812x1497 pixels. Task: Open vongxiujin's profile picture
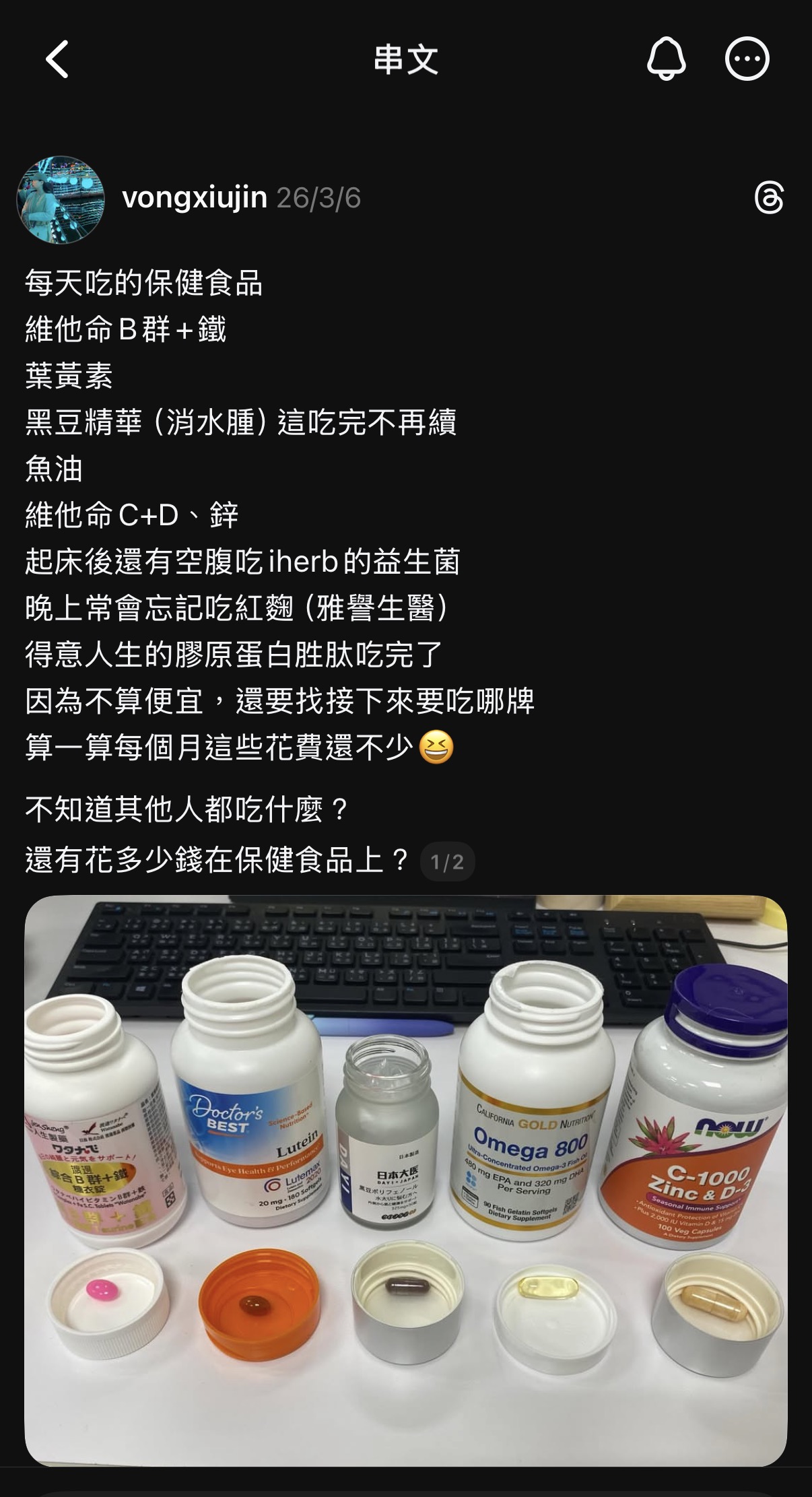pos(61,200)
